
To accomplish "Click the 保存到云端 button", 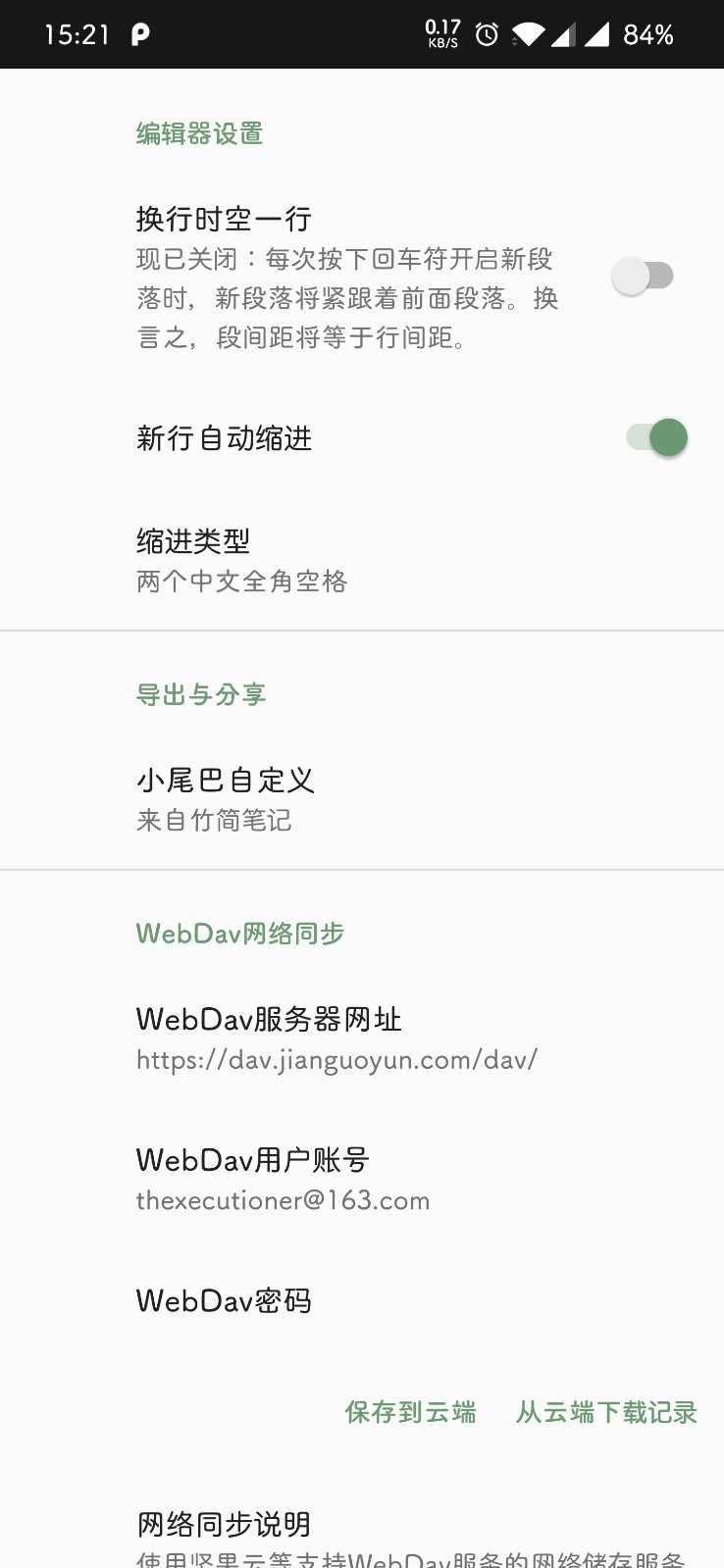I will (x=410, y=1412).
